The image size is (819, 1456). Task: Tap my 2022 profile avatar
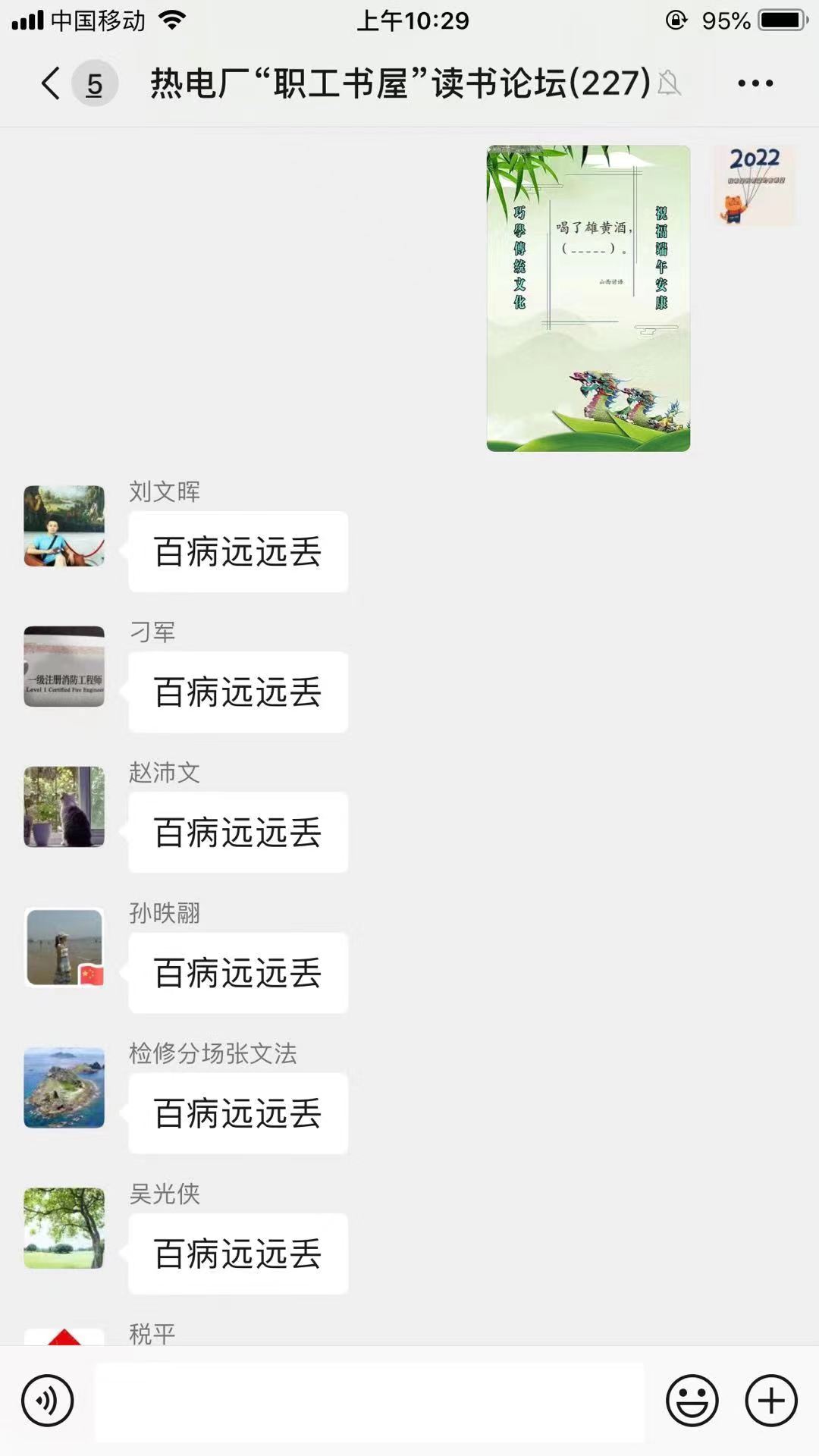click(x=754, y=185)
